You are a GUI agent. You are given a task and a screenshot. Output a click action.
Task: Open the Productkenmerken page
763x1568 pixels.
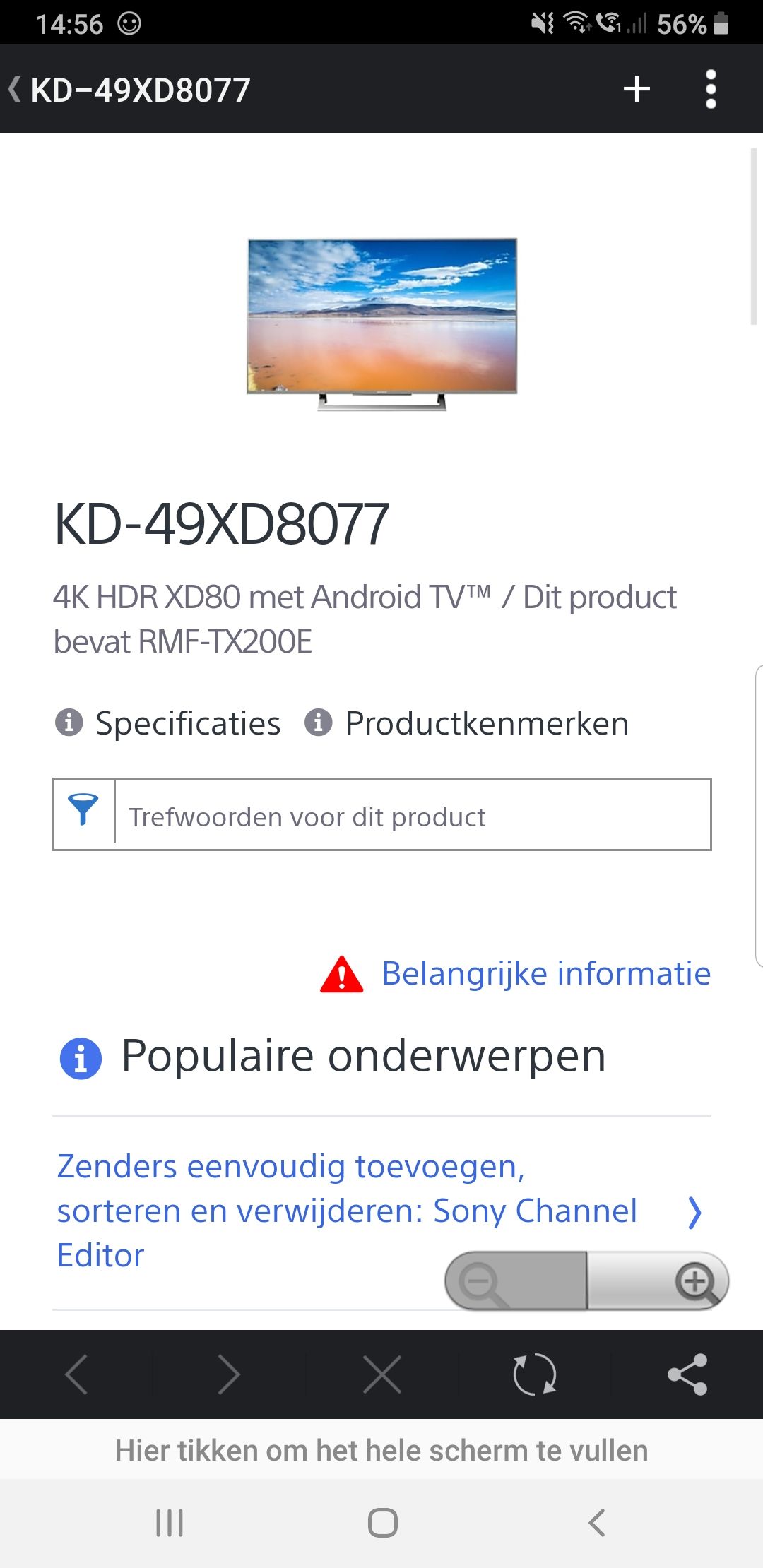click(486, 723)
